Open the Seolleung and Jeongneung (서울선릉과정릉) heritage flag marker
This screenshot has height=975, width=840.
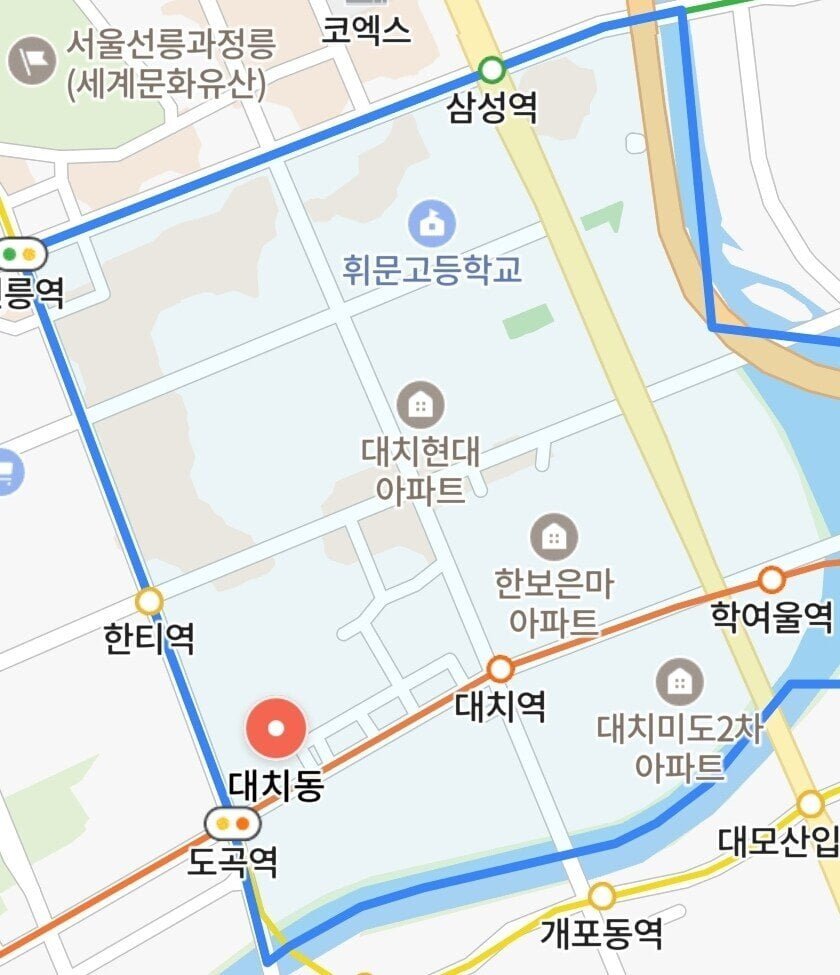coord(31,62)
